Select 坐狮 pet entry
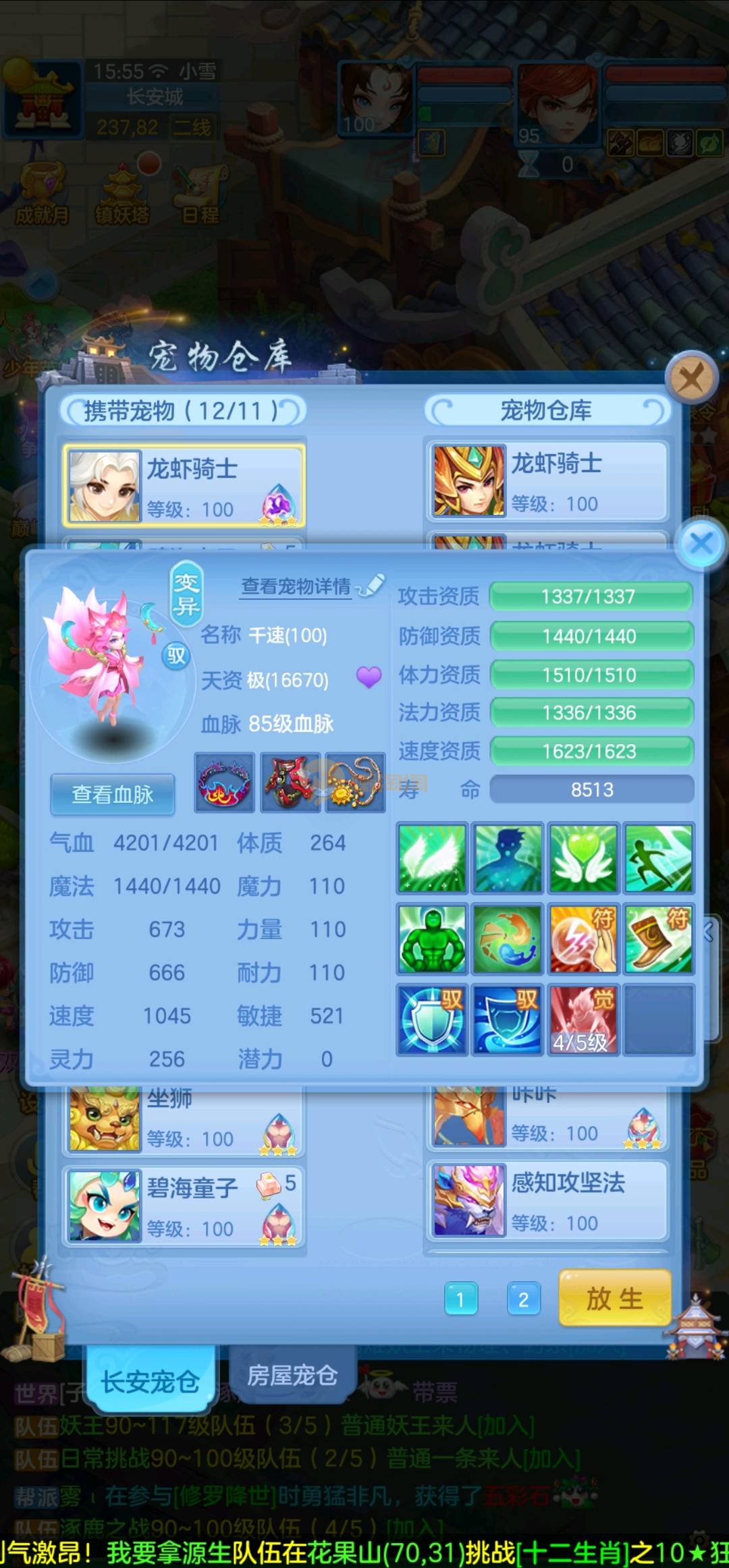 click(x=184, y=1117)
